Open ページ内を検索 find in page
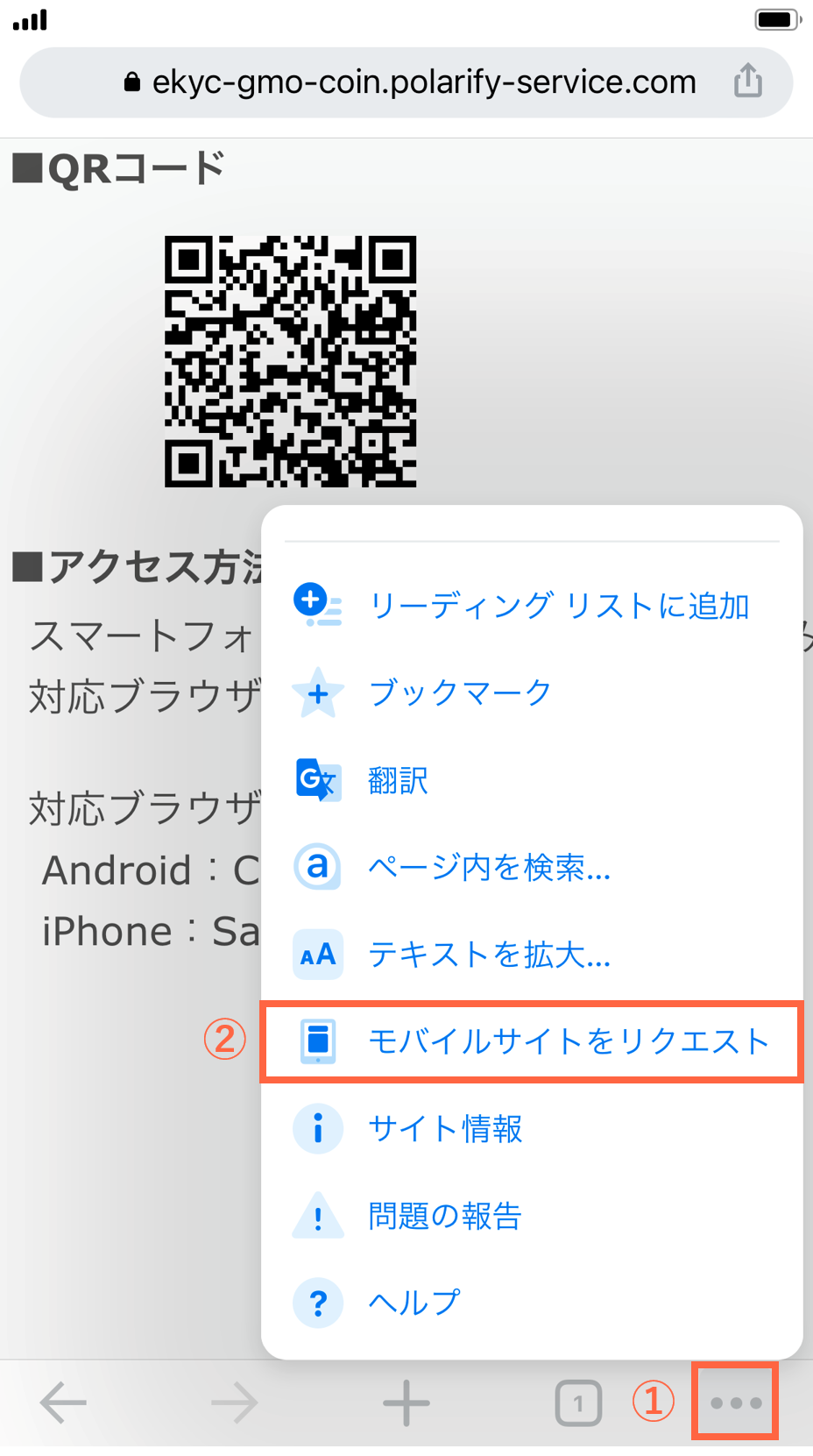 click(532, 867)
